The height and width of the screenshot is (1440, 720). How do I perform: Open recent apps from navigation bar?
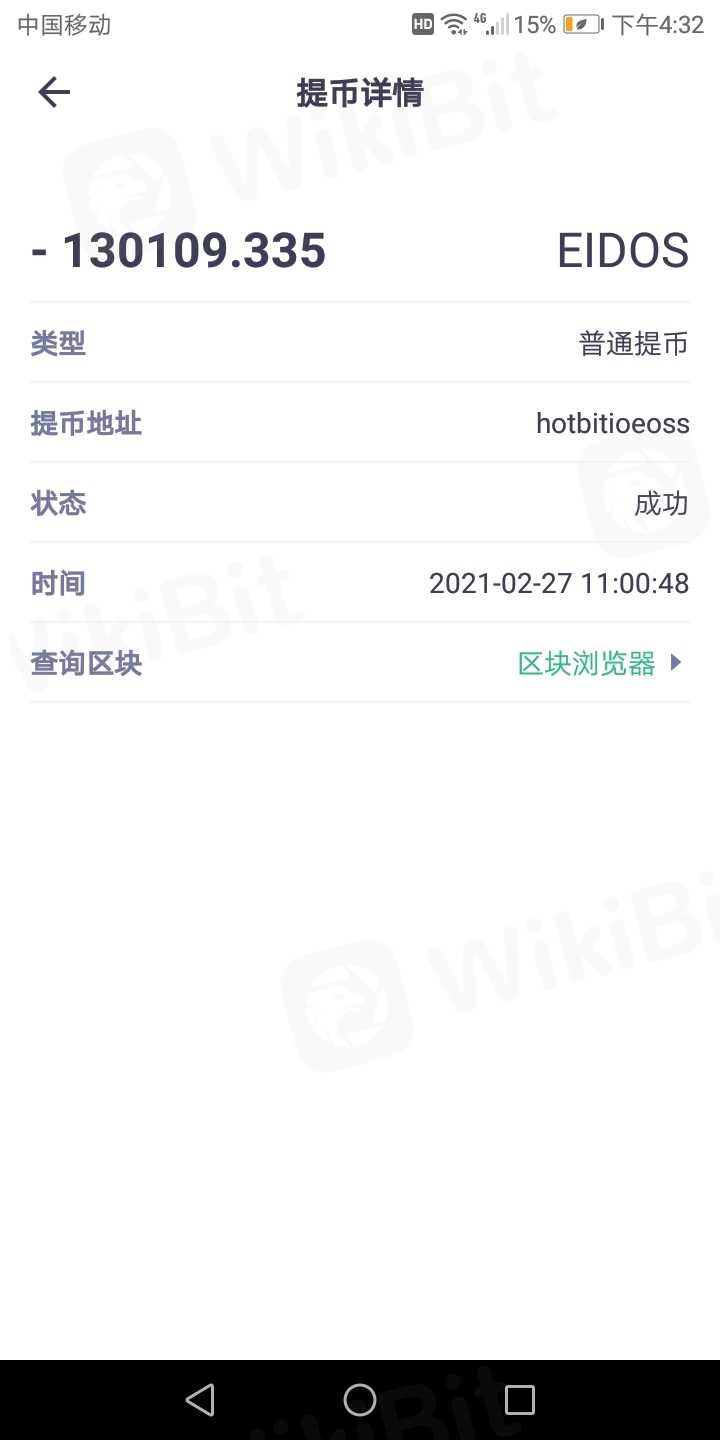tap(519, 1400)
